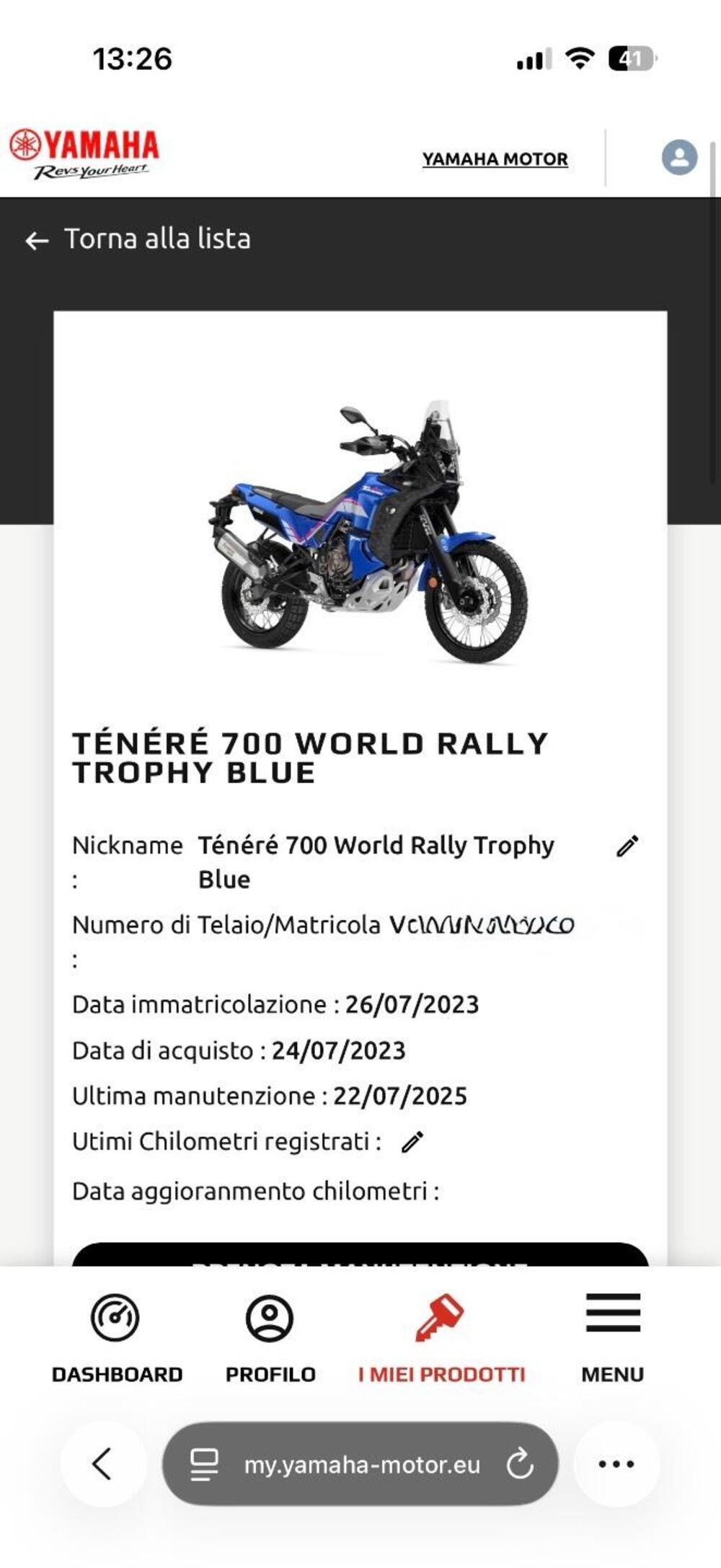The height and width of the screenshot is (1568, 721).
Task: Tap the battery level indicator
Action: (630, 60)
